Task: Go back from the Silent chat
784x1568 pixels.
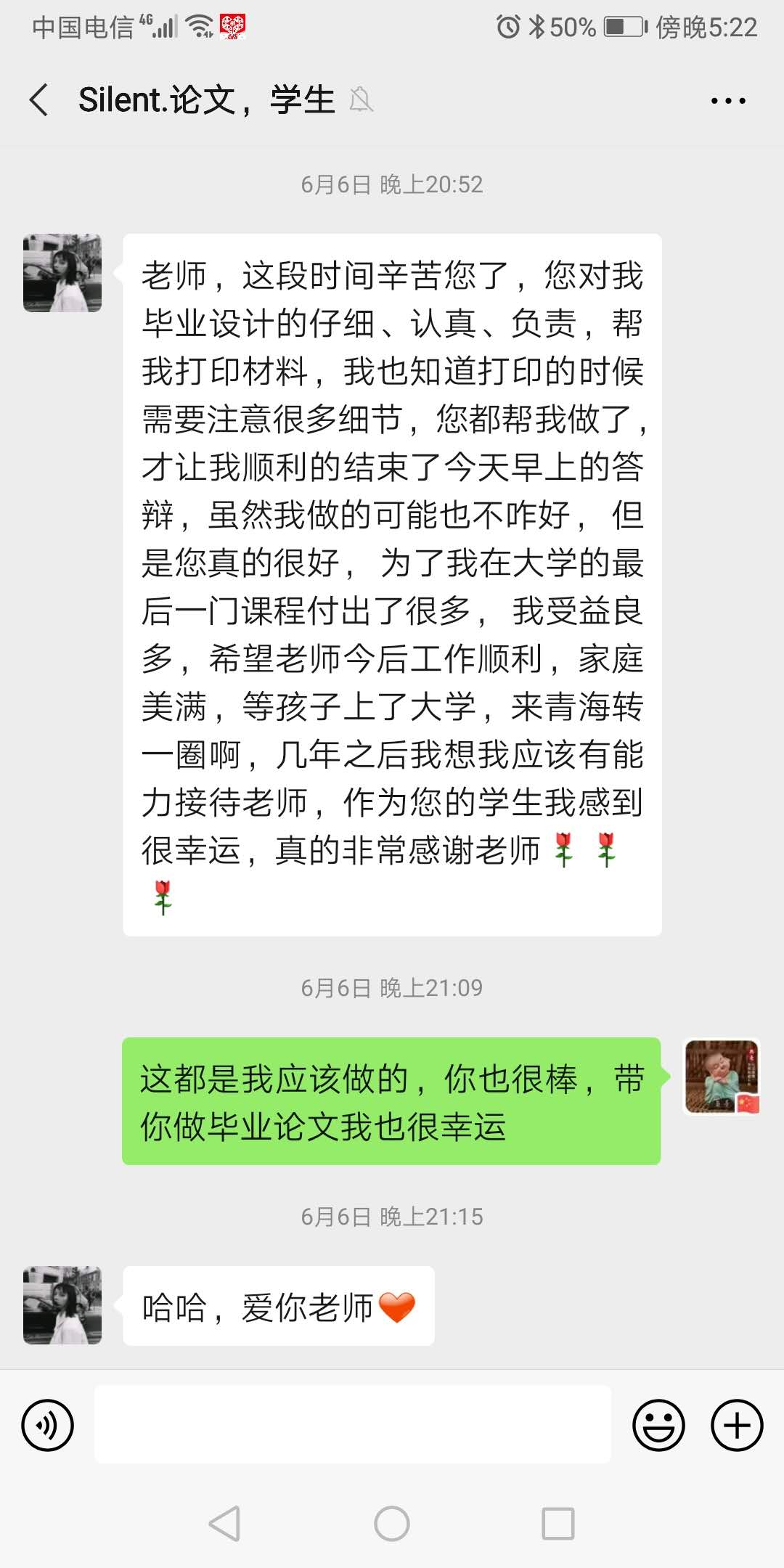Action: [x=39, y=99]
